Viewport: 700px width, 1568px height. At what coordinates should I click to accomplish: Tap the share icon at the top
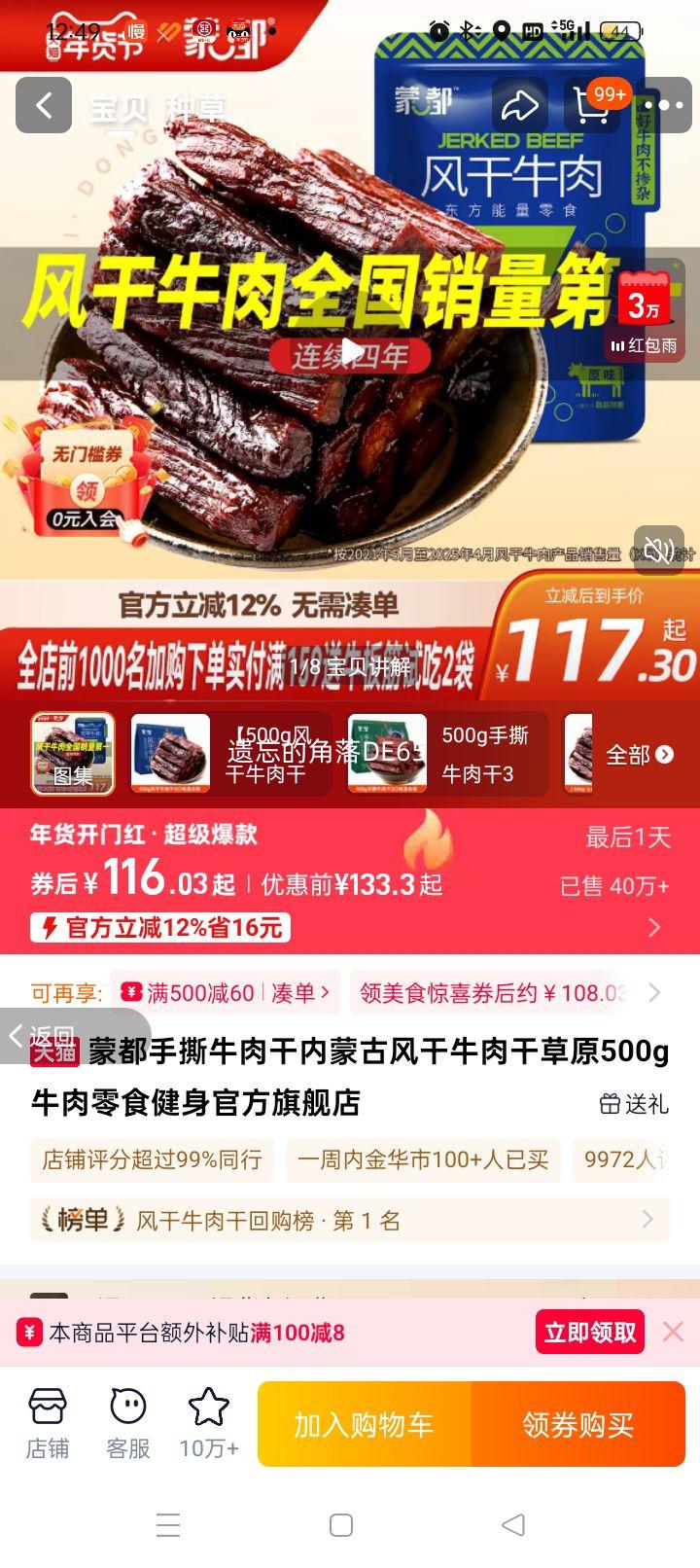522,105
